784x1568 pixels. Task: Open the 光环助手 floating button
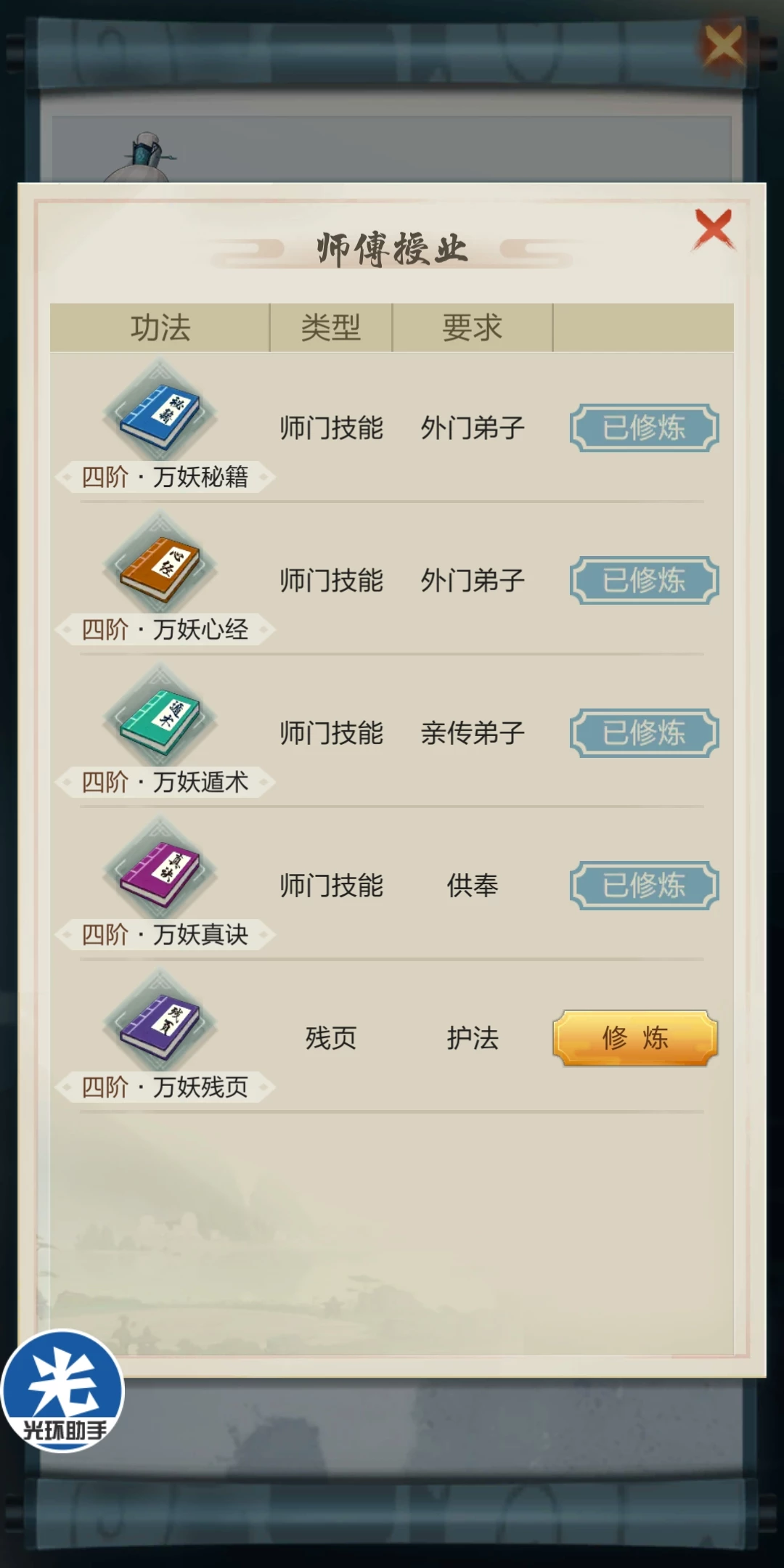[63, 1390]
